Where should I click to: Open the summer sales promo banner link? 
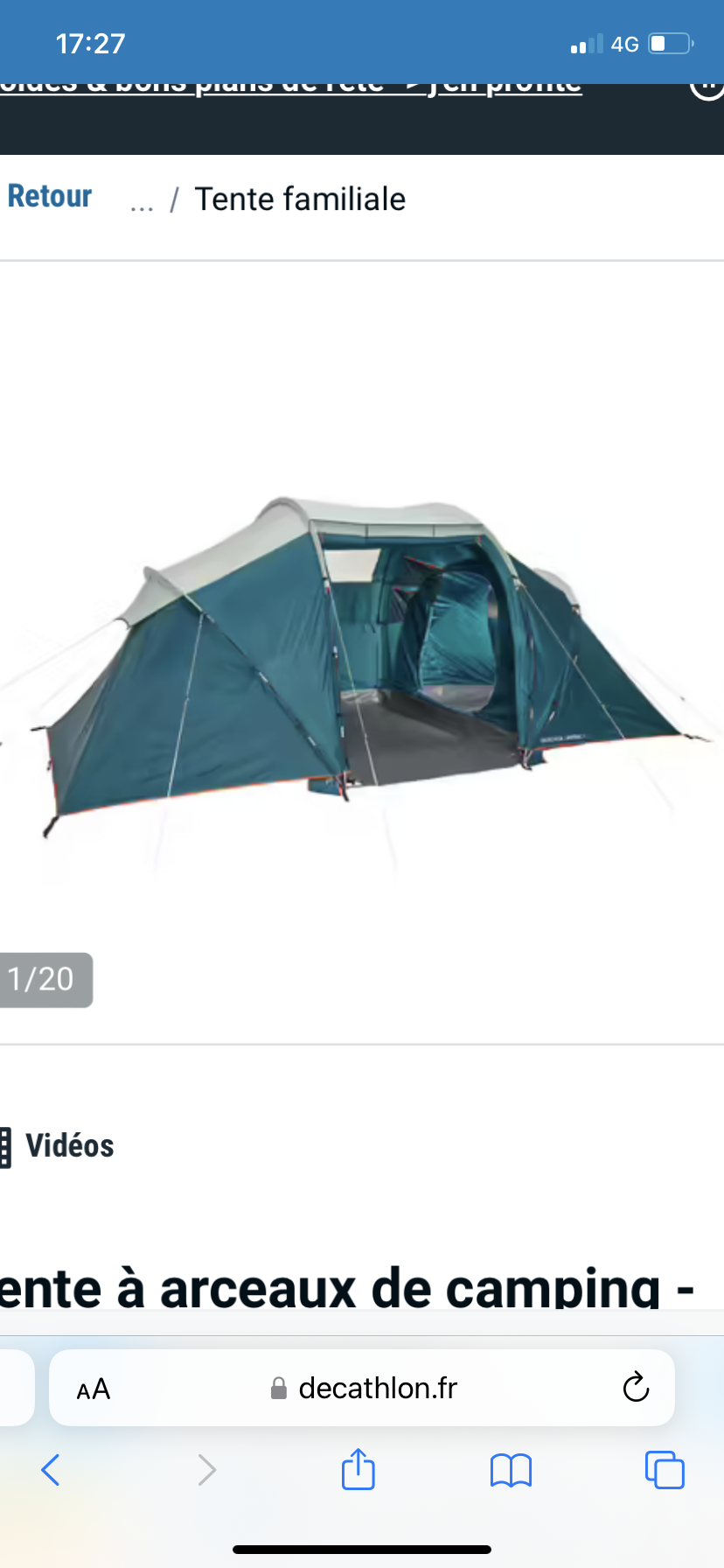click(x=291, y=86)
